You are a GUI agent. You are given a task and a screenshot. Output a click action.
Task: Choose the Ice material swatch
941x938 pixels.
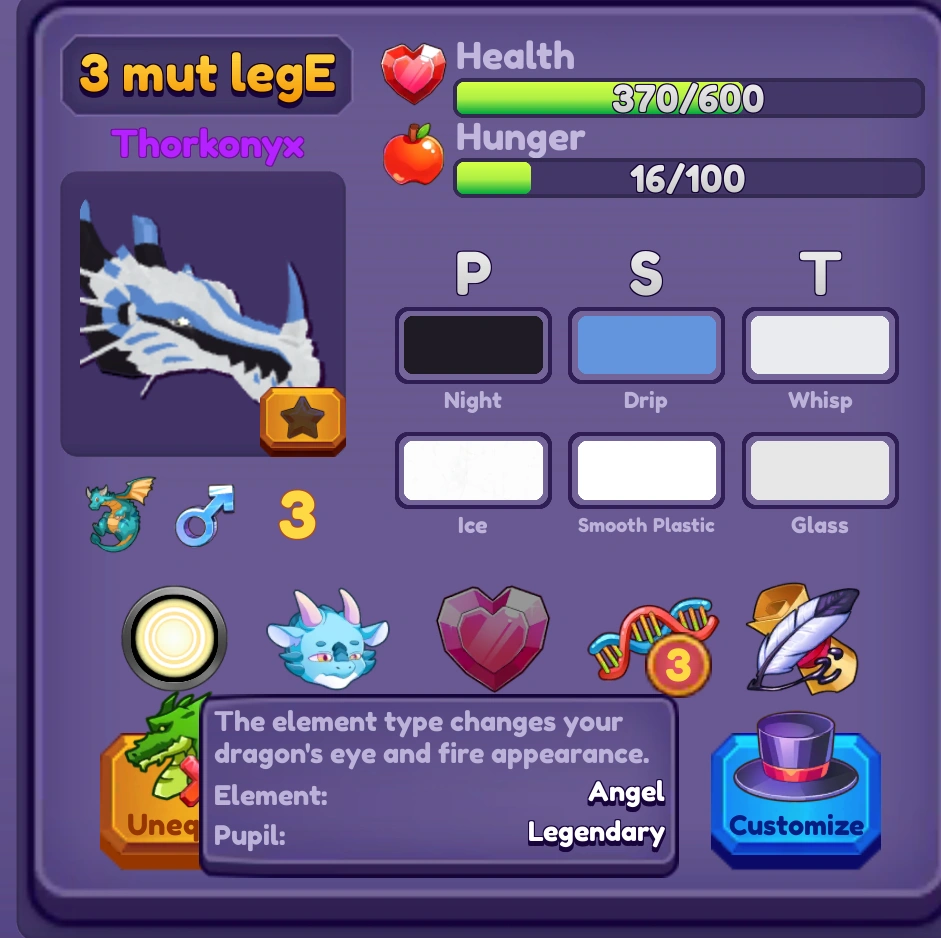pyautogui.click(x=473, y=470)
